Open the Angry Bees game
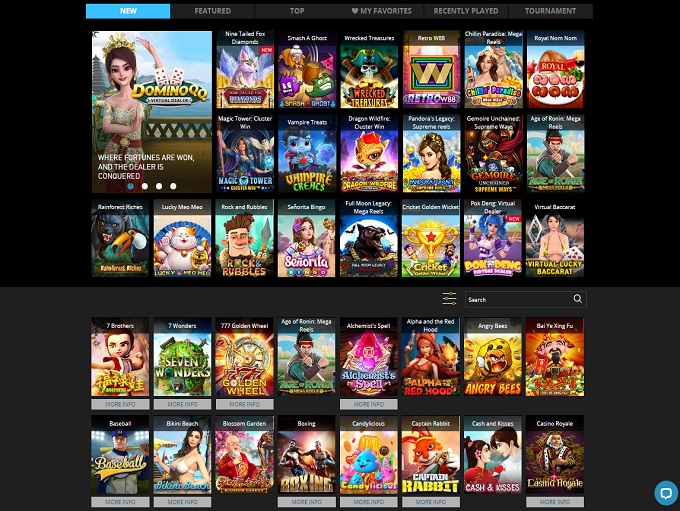The image size is (680, 511). [x=493, y=365]
